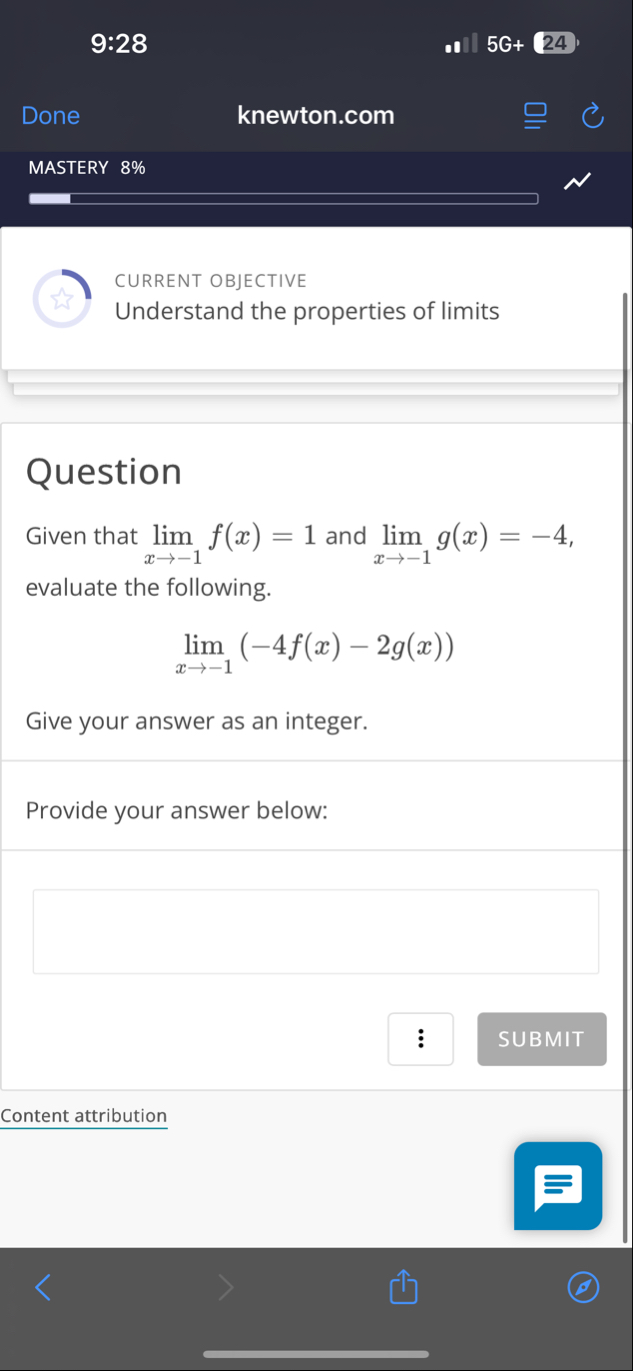This screenshot has width=633, height=1371.
Task: Open page in Safari compass icon
Action: coord(584,1288)
